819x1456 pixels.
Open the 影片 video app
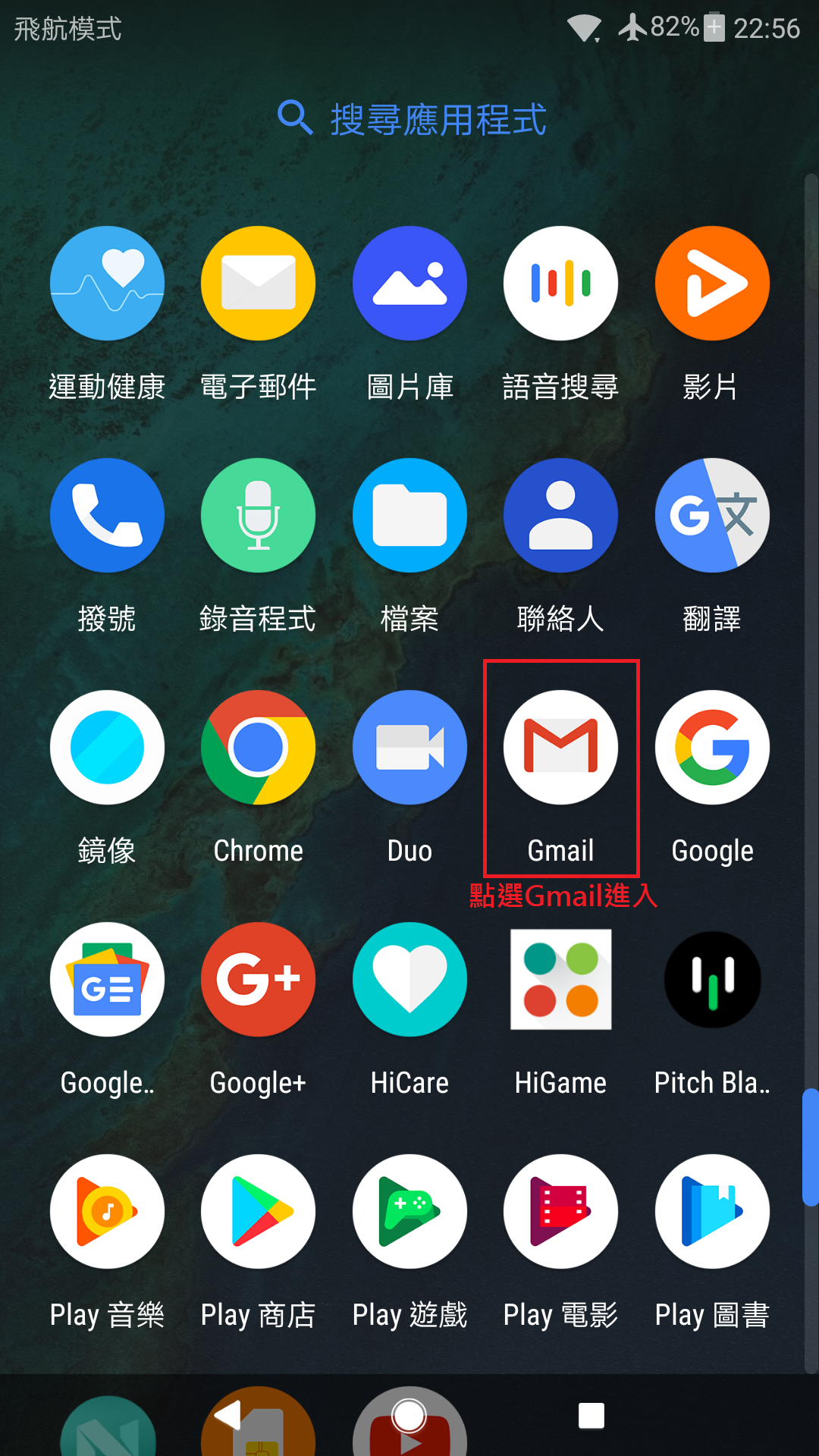pyautogui.click(x=712, y=284)
